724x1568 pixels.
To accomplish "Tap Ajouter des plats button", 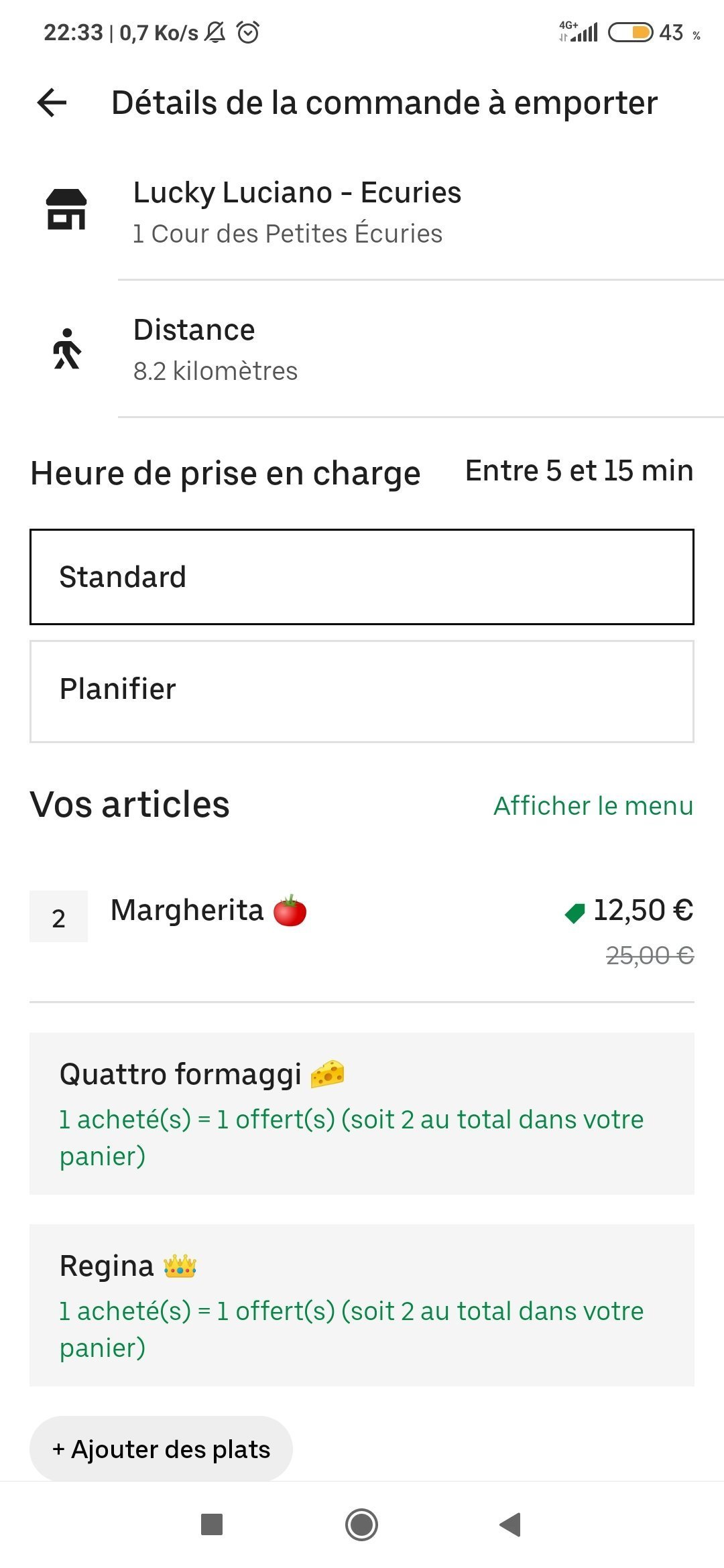I will click(161, 1449).
